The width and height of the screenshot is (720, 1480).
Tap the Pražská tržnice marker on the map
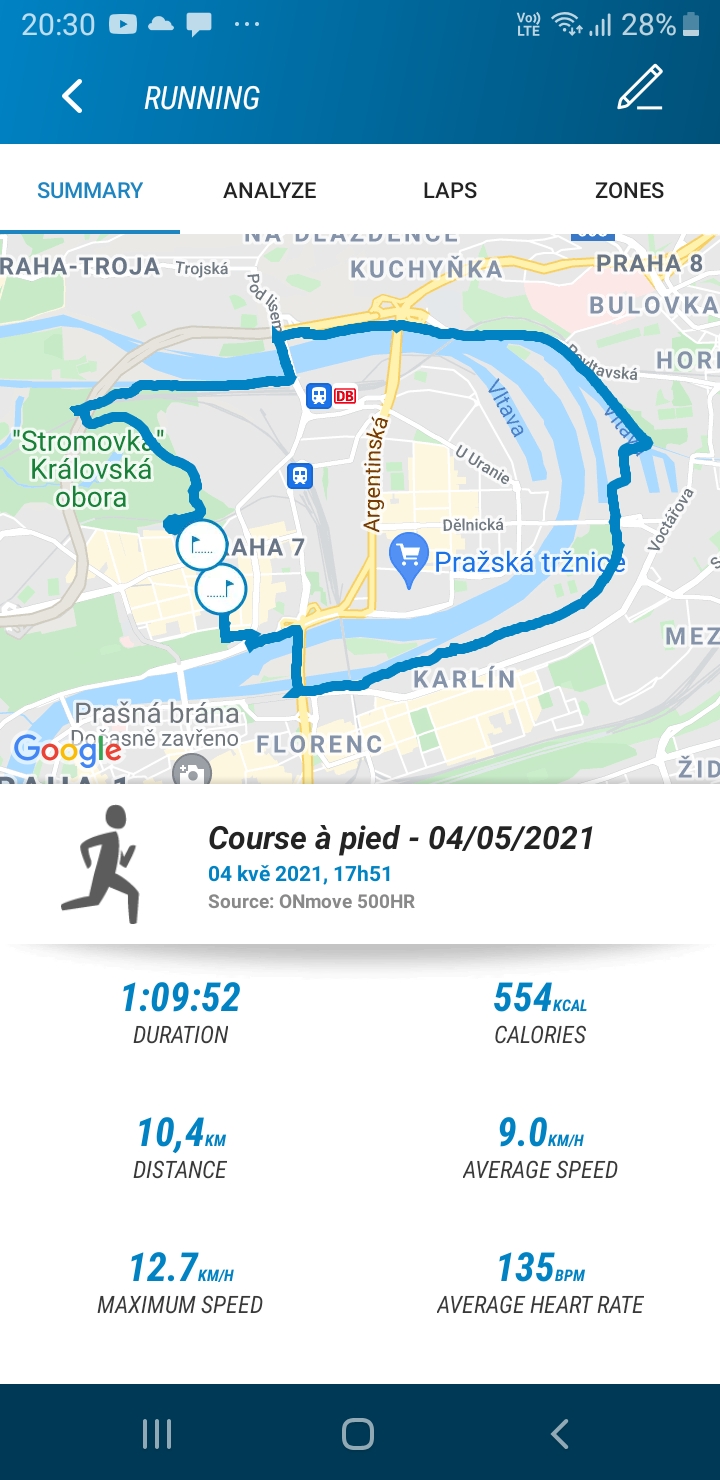click(408, 559)
